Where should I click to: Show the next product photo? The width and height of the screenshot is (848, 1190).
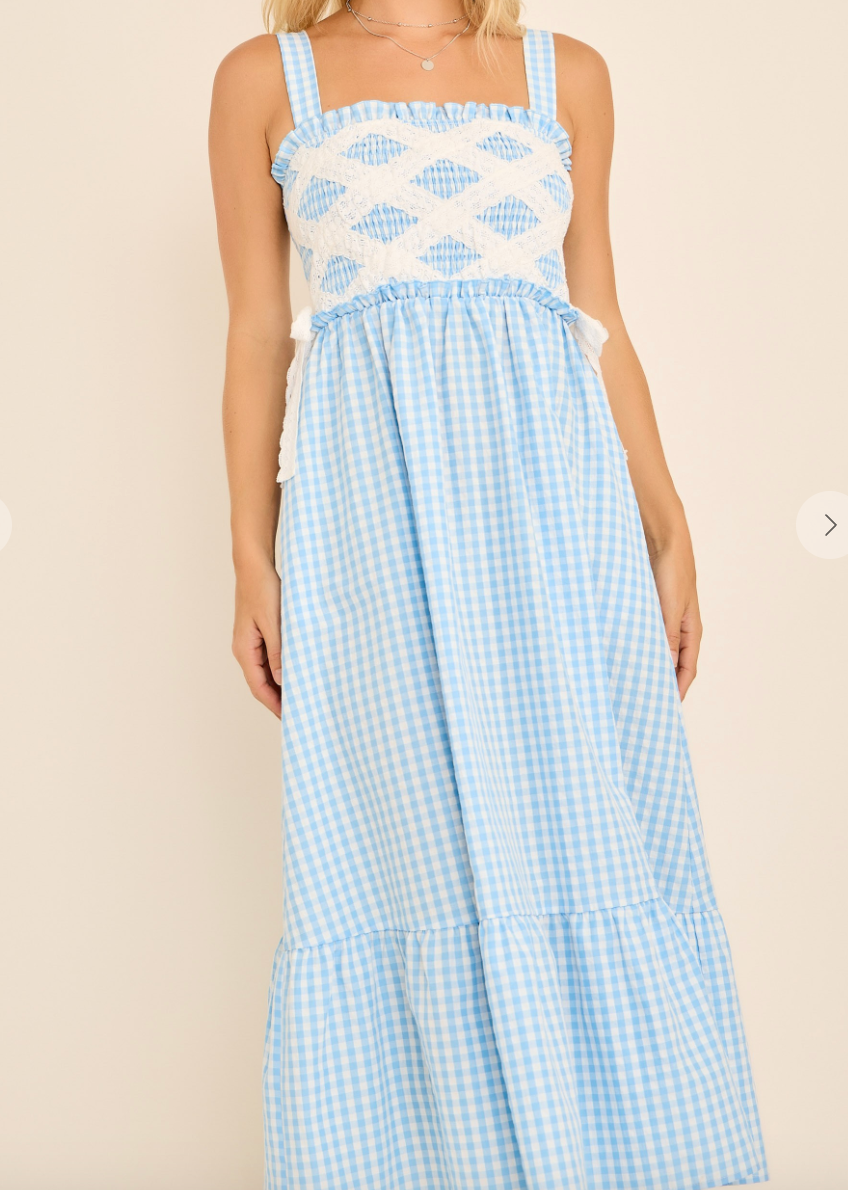coord(828,525)
